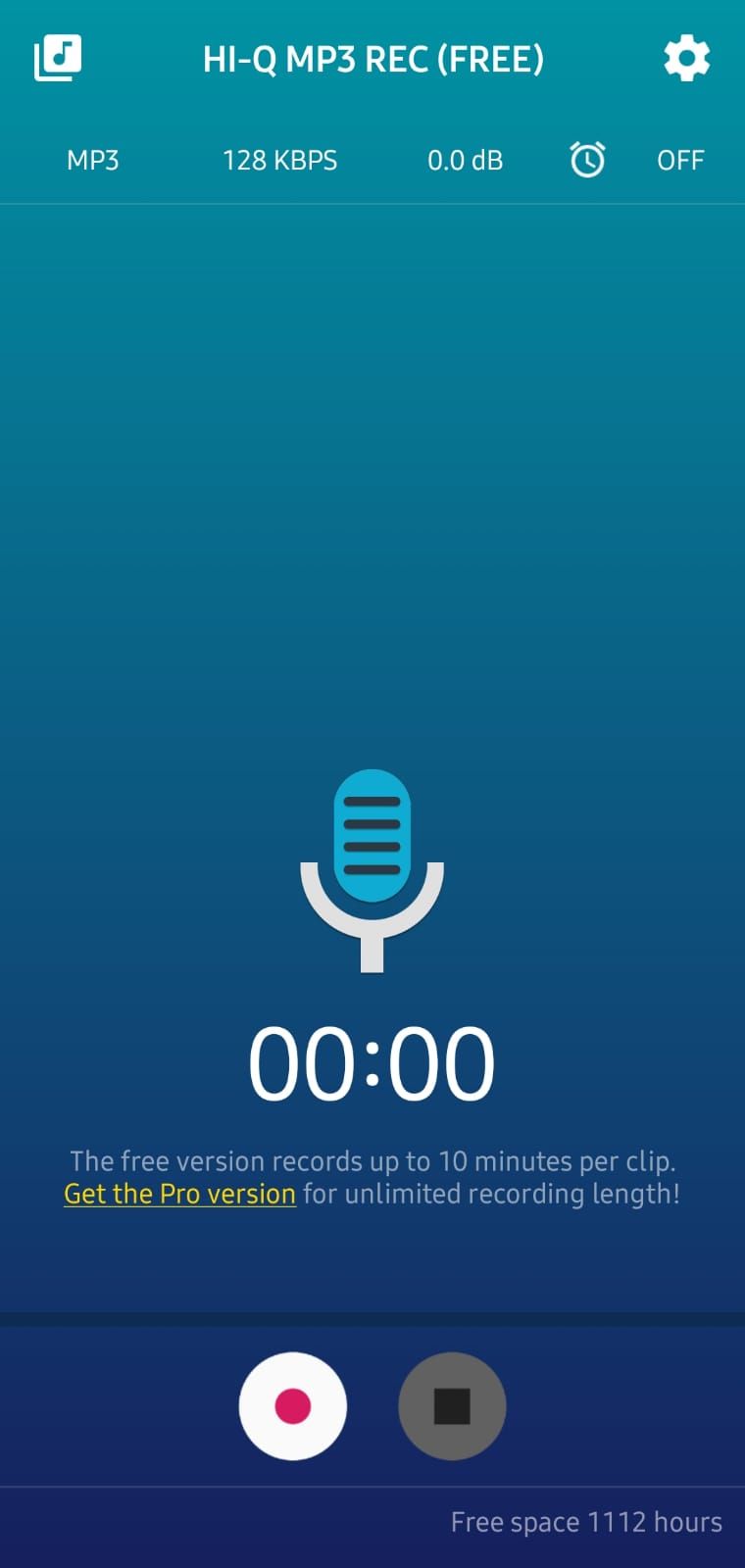Open the recordings list via the music note icon
The width and height of the screenshot is (745, 1568).
pos(56,56)
